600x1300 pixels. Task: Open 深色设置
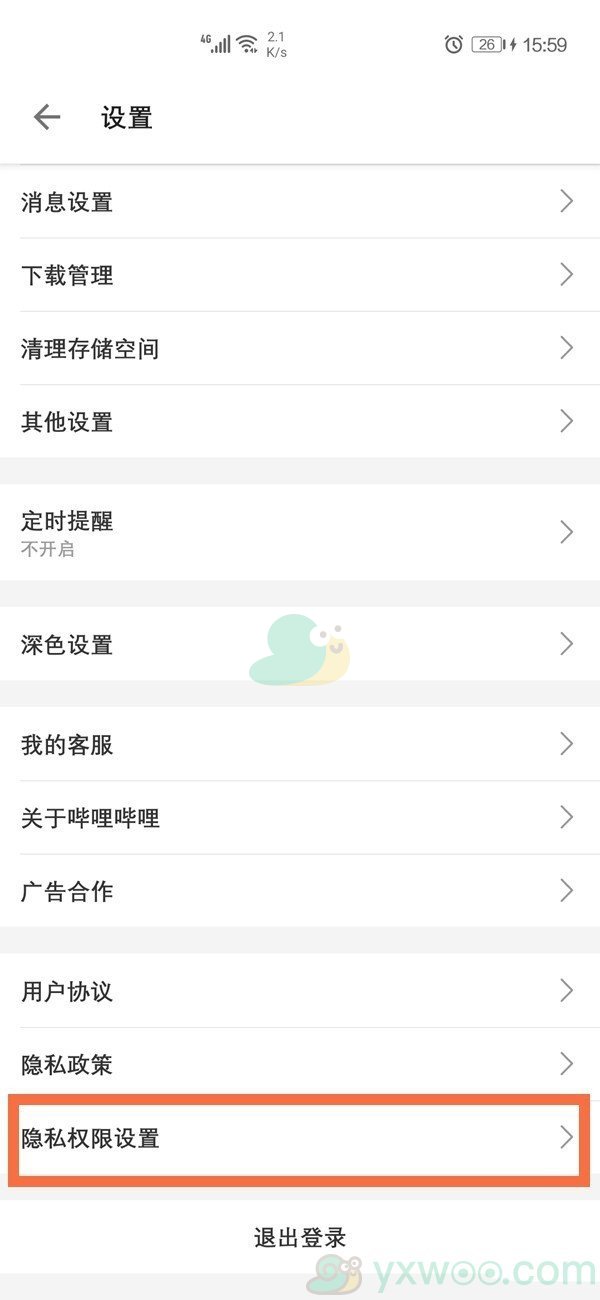point(300,644)
